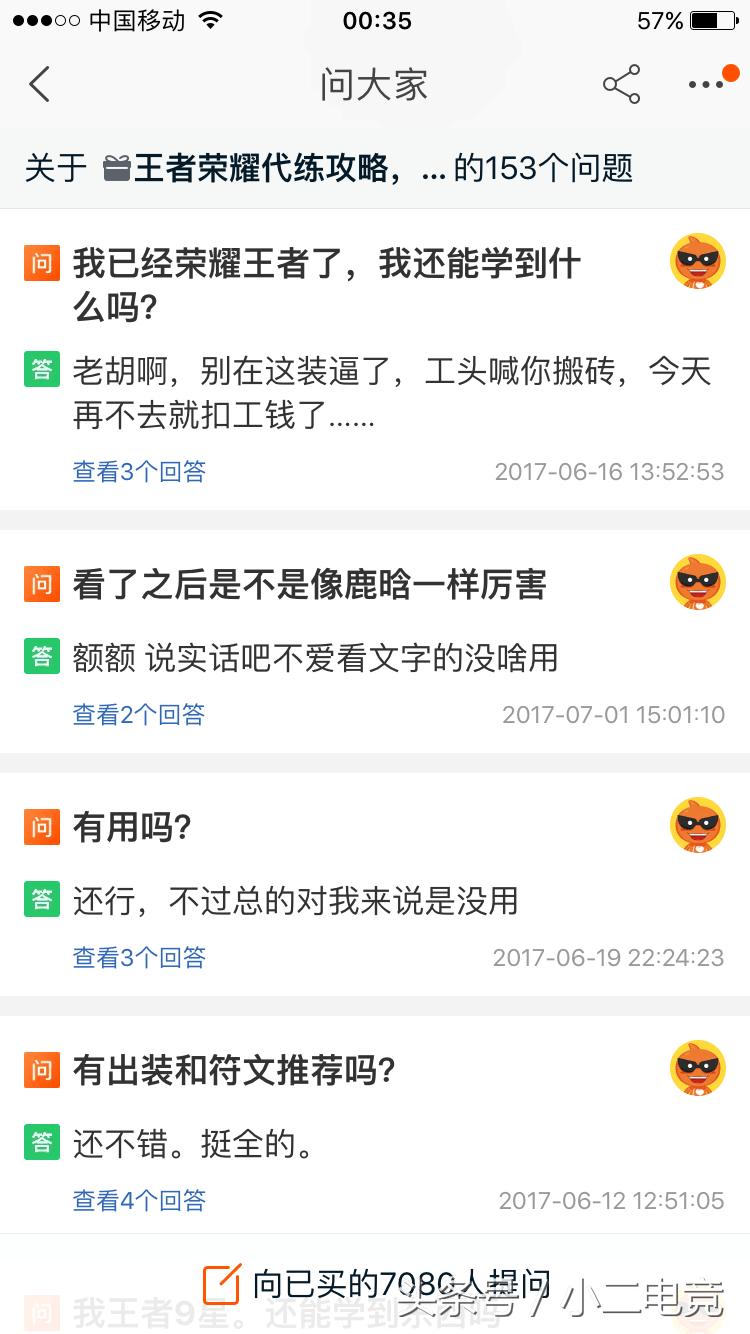Open the avatar next to 有用吗 question
750x1334 pixels.
pyautogui.click(x=697, y=826)
